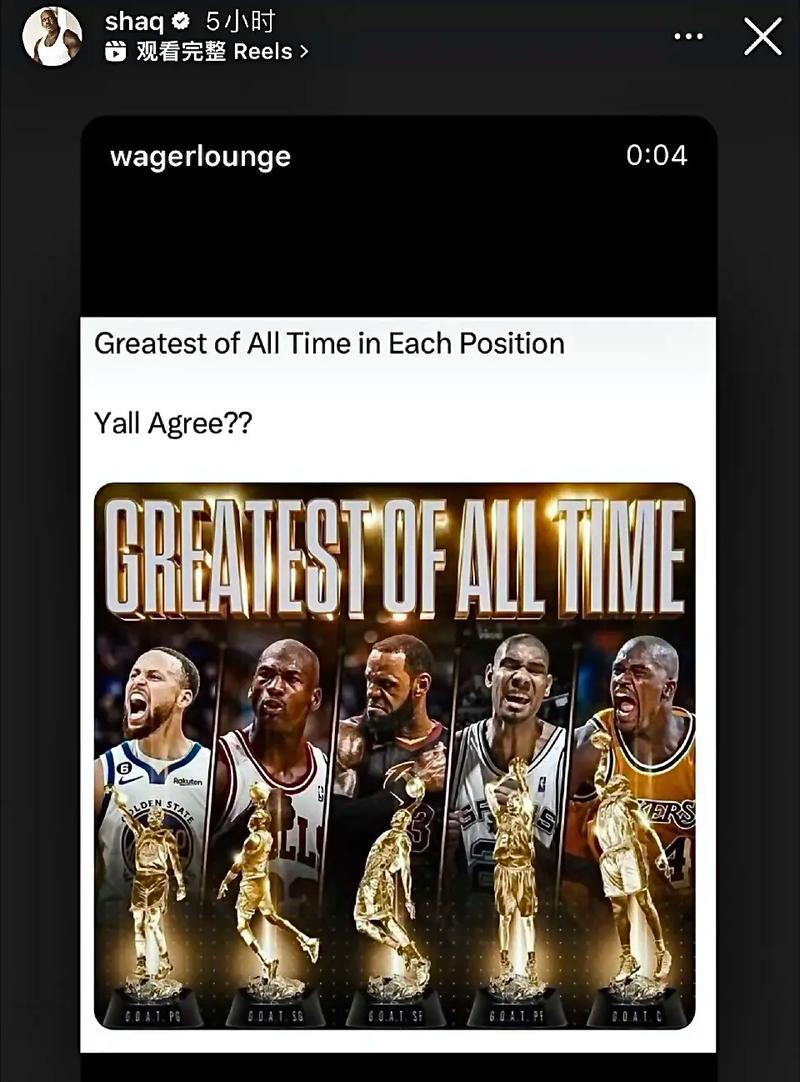Close the story viewer
The width and height of the screenshot is (800, 1082).
763,37
